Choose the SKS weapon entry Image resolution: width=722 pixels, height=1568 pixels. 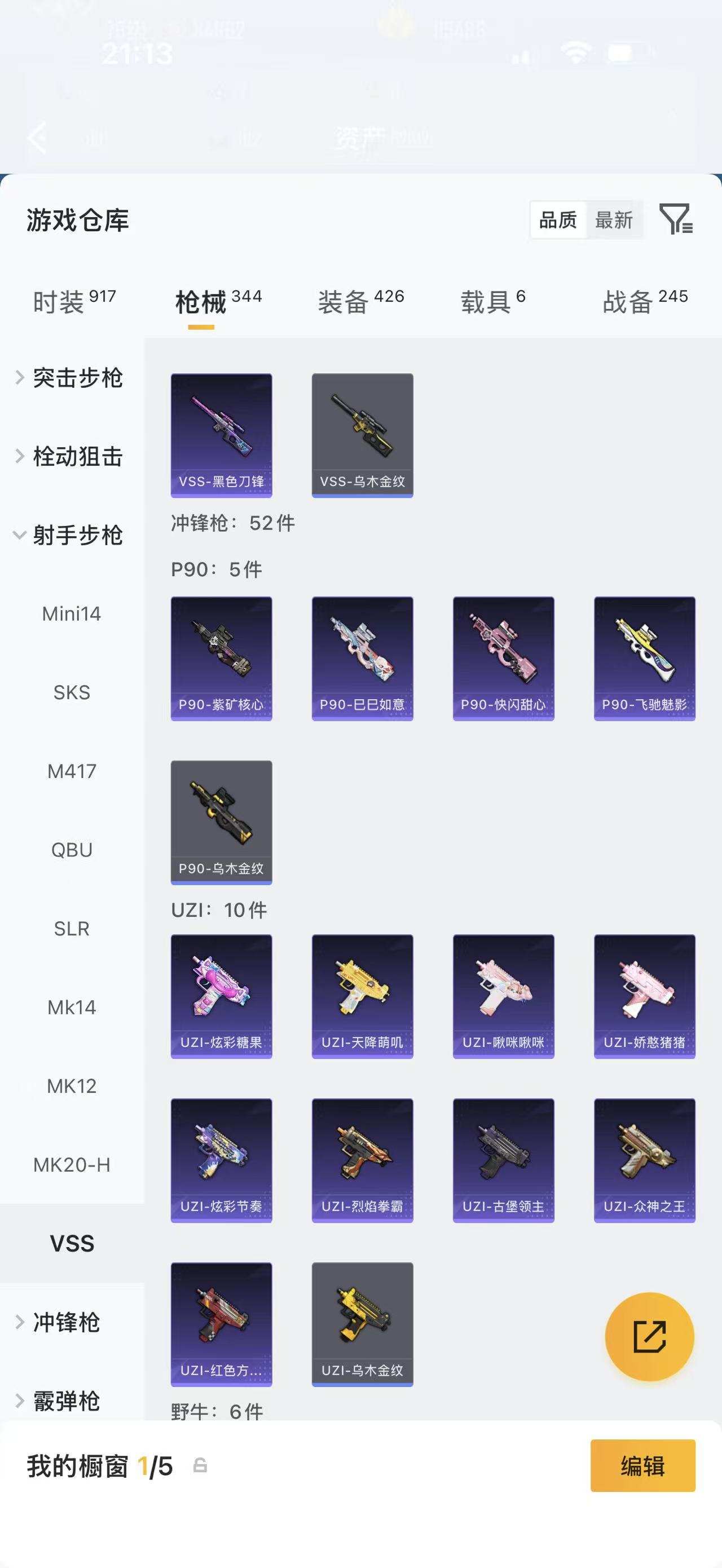[x=72, y=692]
